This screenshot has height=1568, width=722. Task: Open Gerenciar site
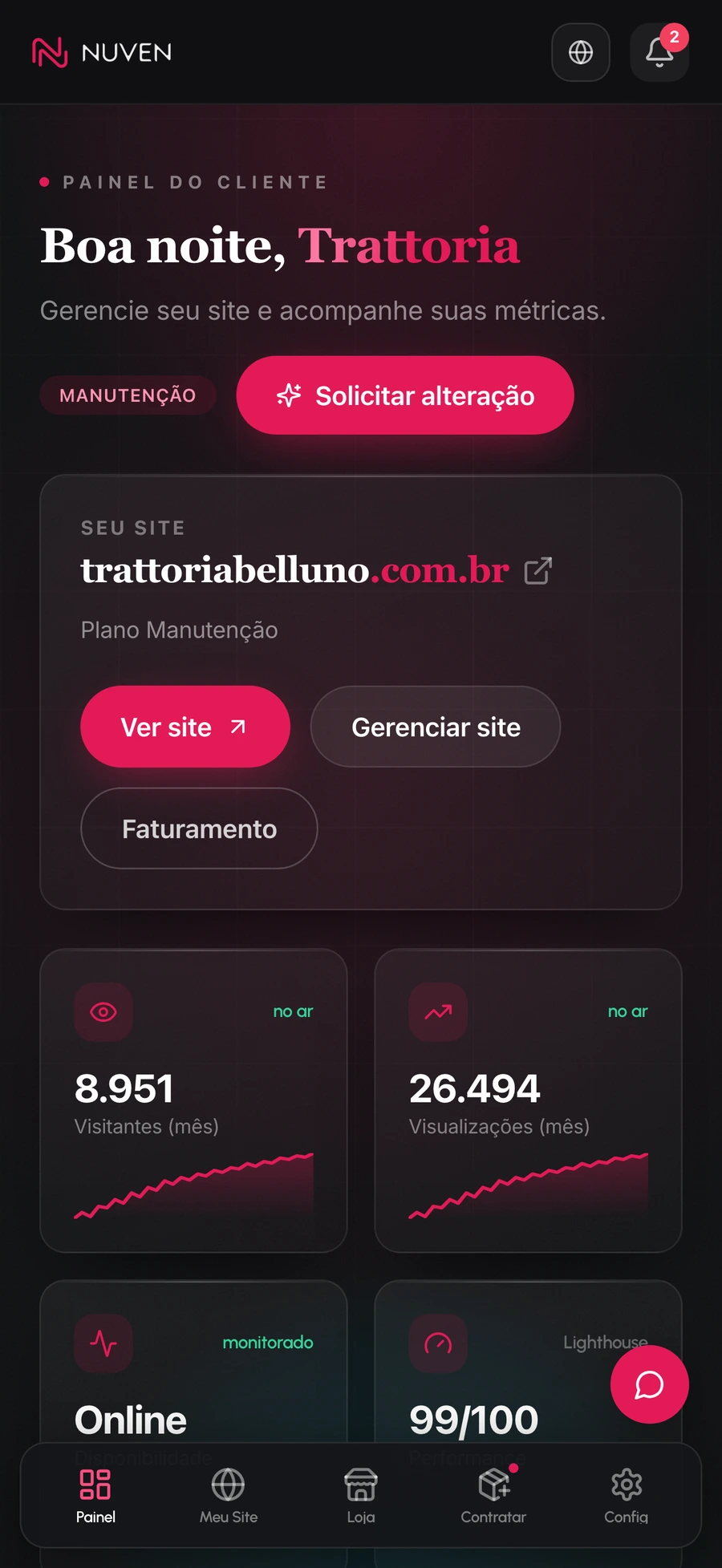pyautogui.click(x=436, y=727)
